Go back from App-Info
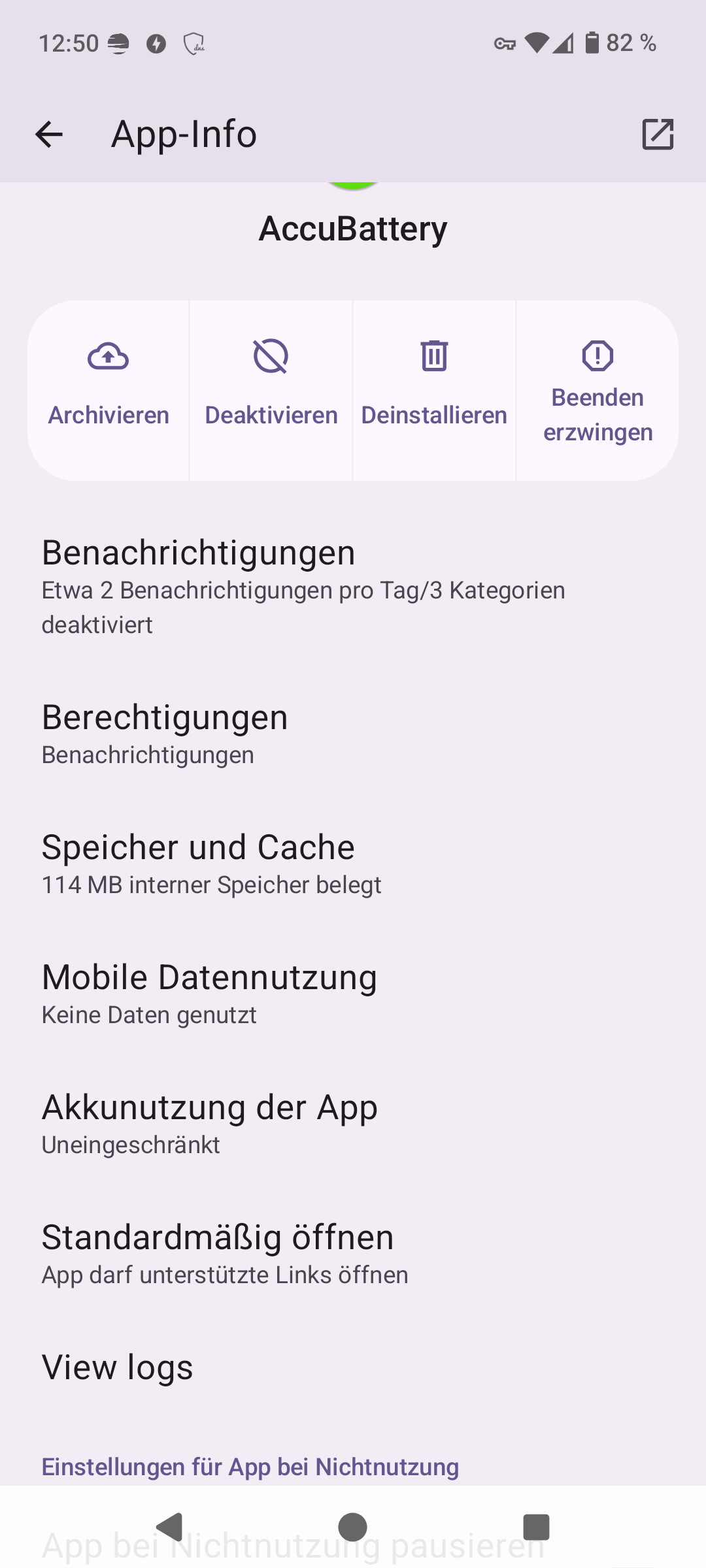The width and height of the screenshot is (706, 1568). [x=49, y=135]
